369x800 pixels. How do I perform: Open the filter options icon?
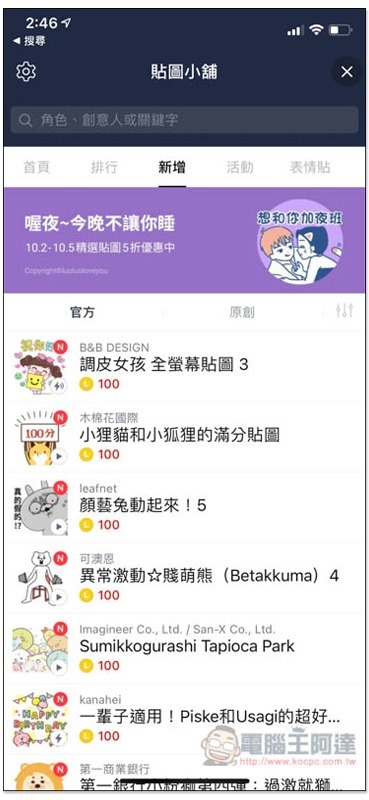[345, 310]
